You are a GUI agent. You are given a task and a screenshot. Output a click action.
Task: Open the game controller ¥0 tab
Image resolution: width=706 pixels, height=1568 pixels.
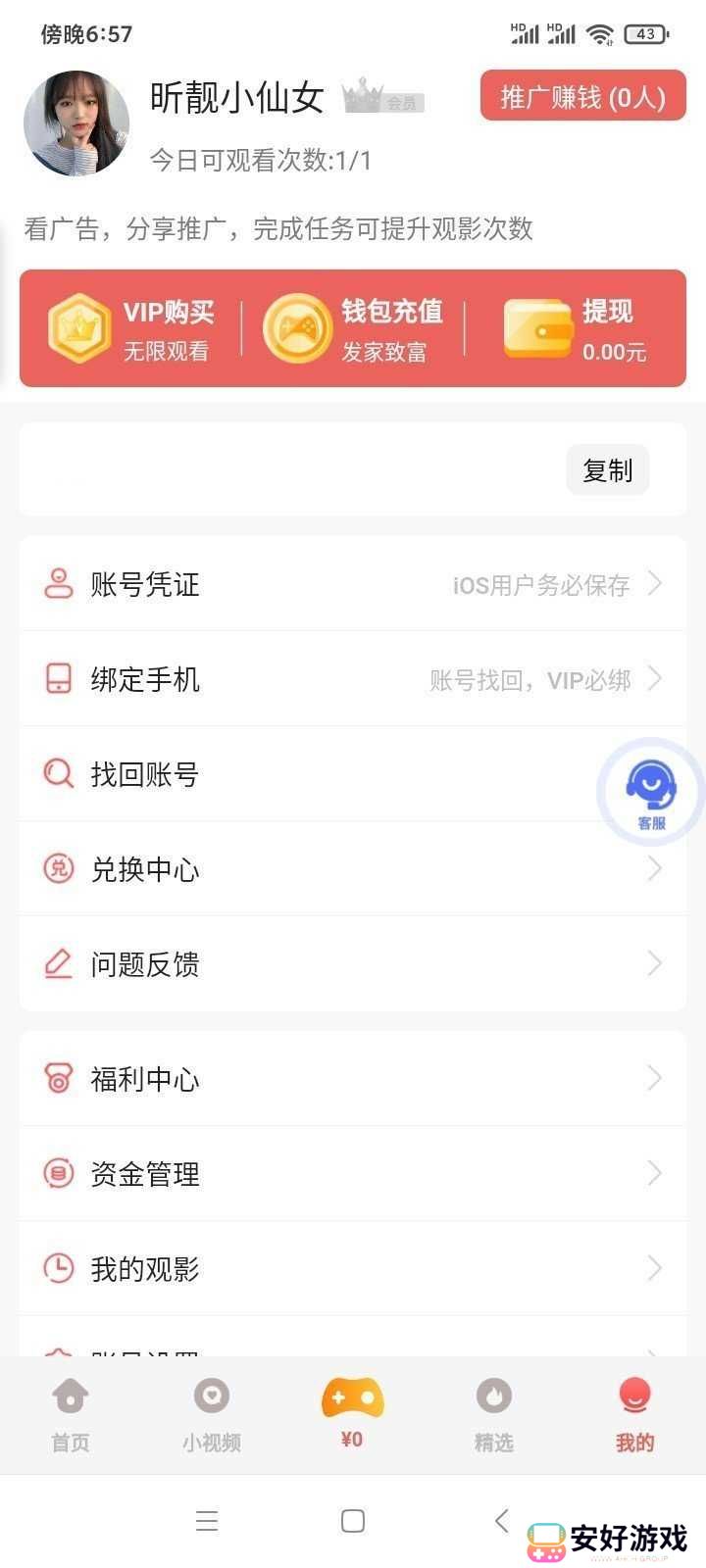(352, 1413)
